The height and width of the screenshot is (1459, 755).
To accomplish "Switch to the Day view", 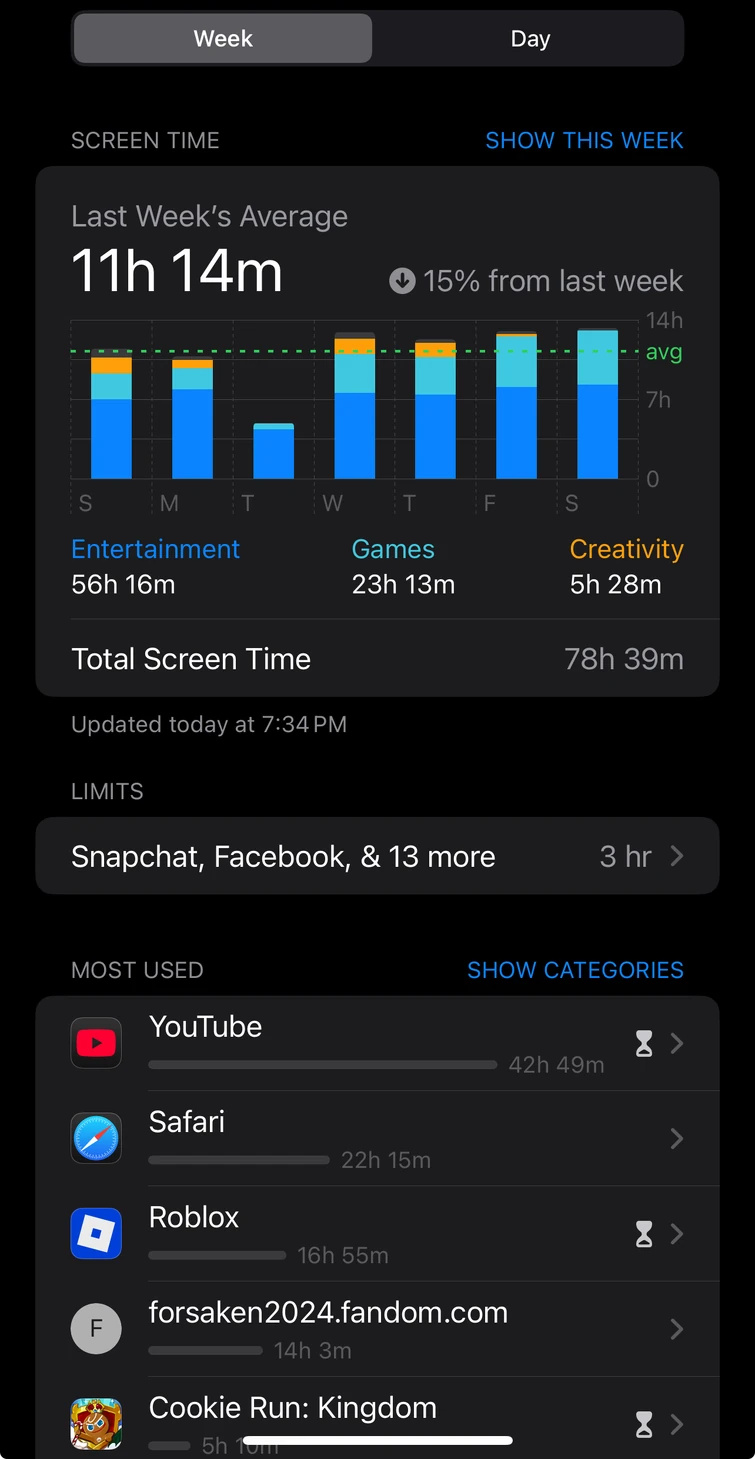I will (529, 39).
